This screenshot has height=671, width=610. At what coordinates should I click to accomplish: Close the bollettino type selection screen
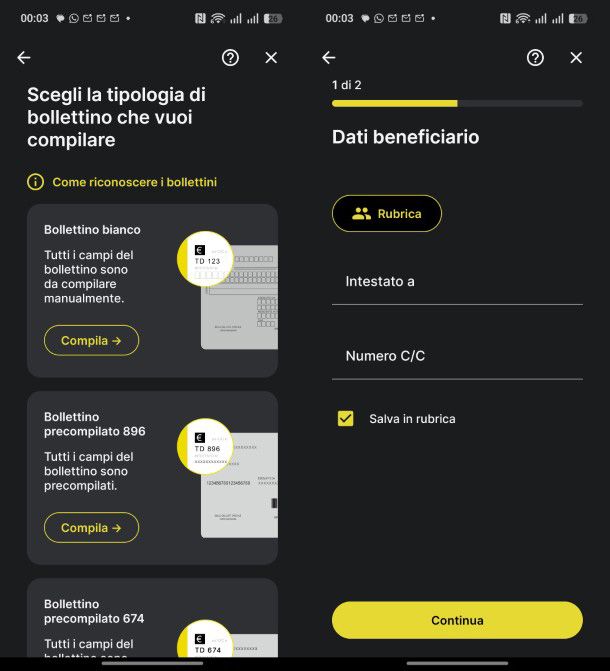271,58
